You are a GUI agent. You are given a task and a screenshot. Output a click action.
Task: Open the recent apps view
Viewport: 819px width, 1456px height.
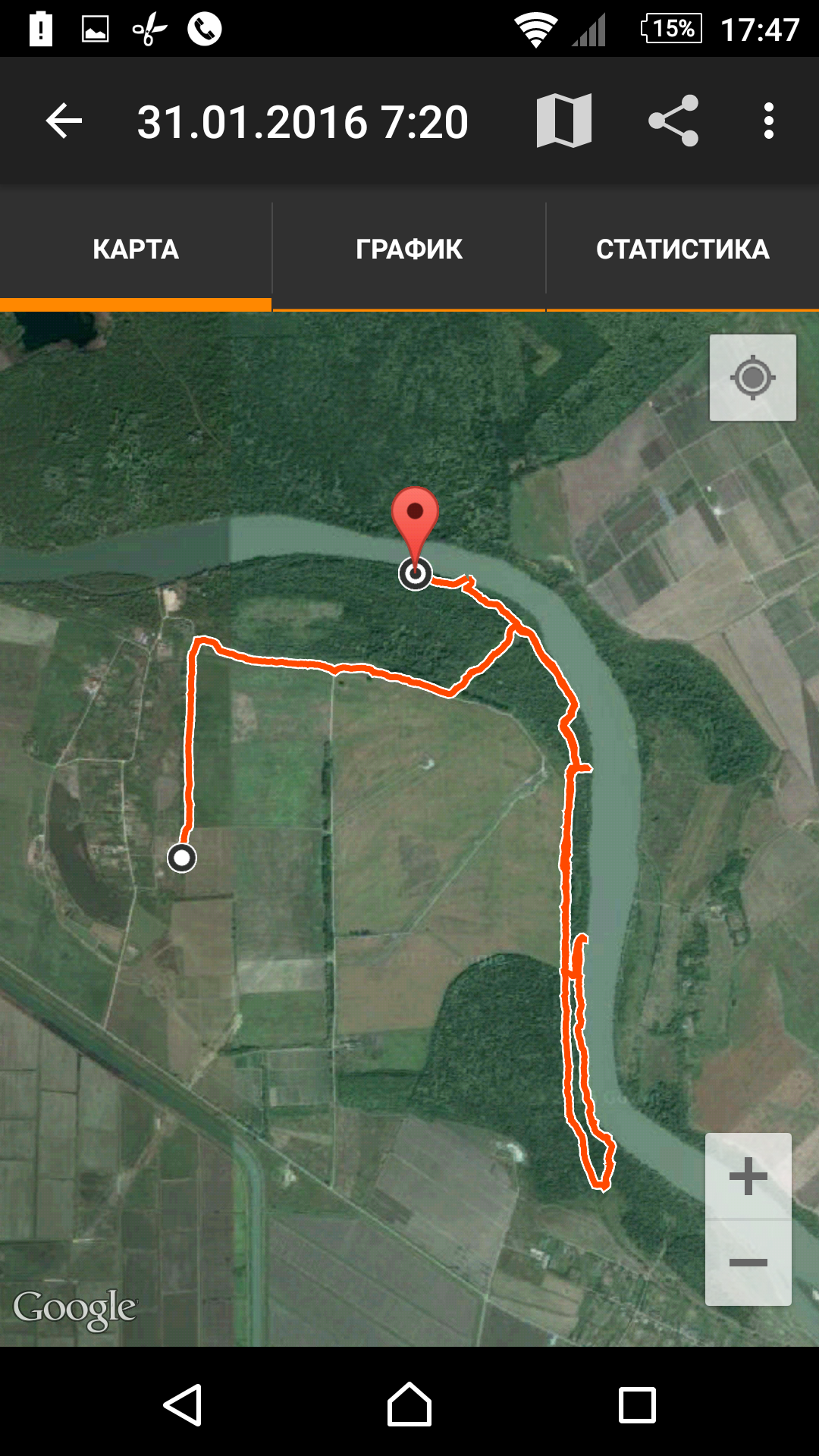(637, 1405)
